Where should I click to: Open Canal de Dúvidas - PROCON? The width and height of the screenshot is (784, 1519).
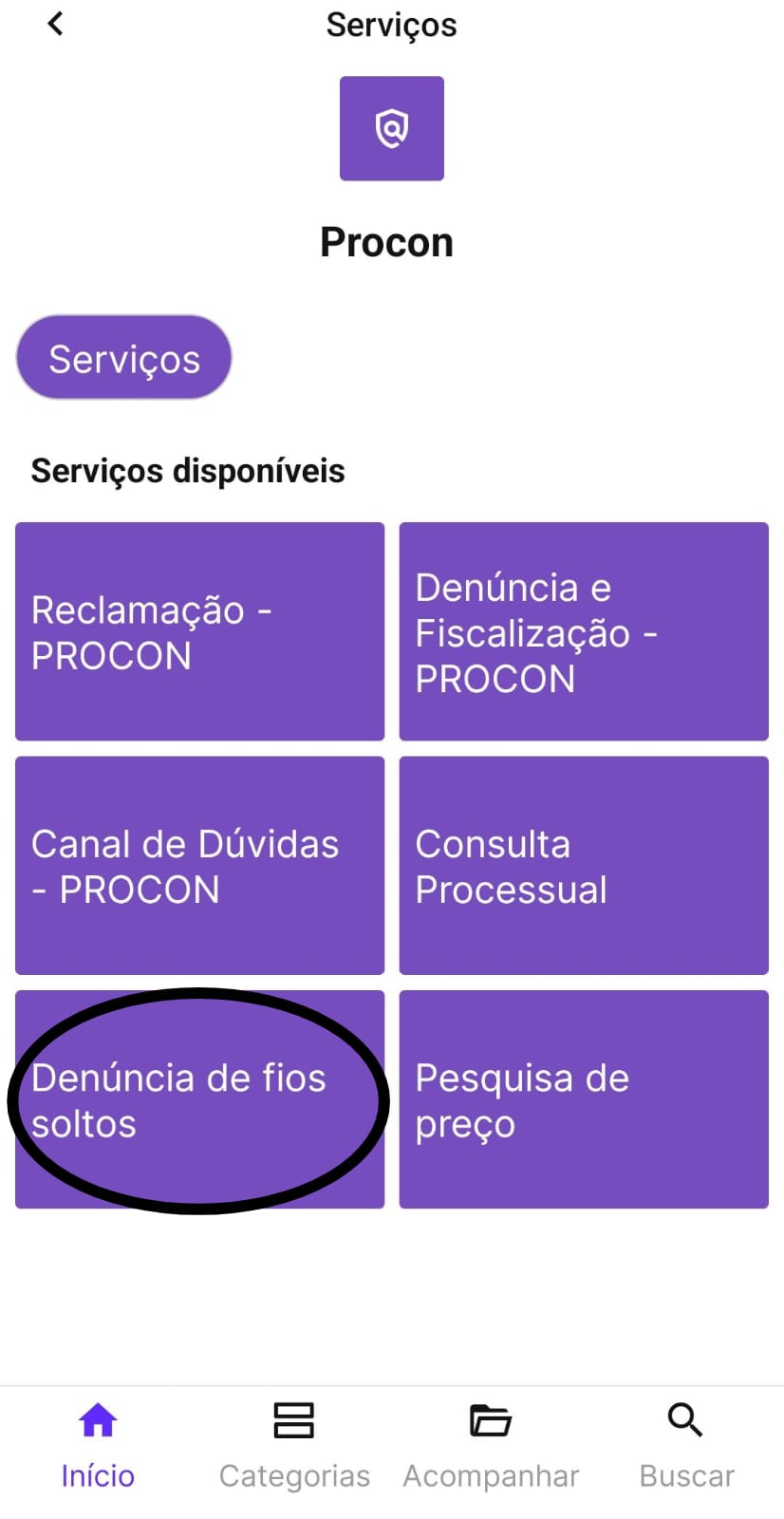pos(199,866)
